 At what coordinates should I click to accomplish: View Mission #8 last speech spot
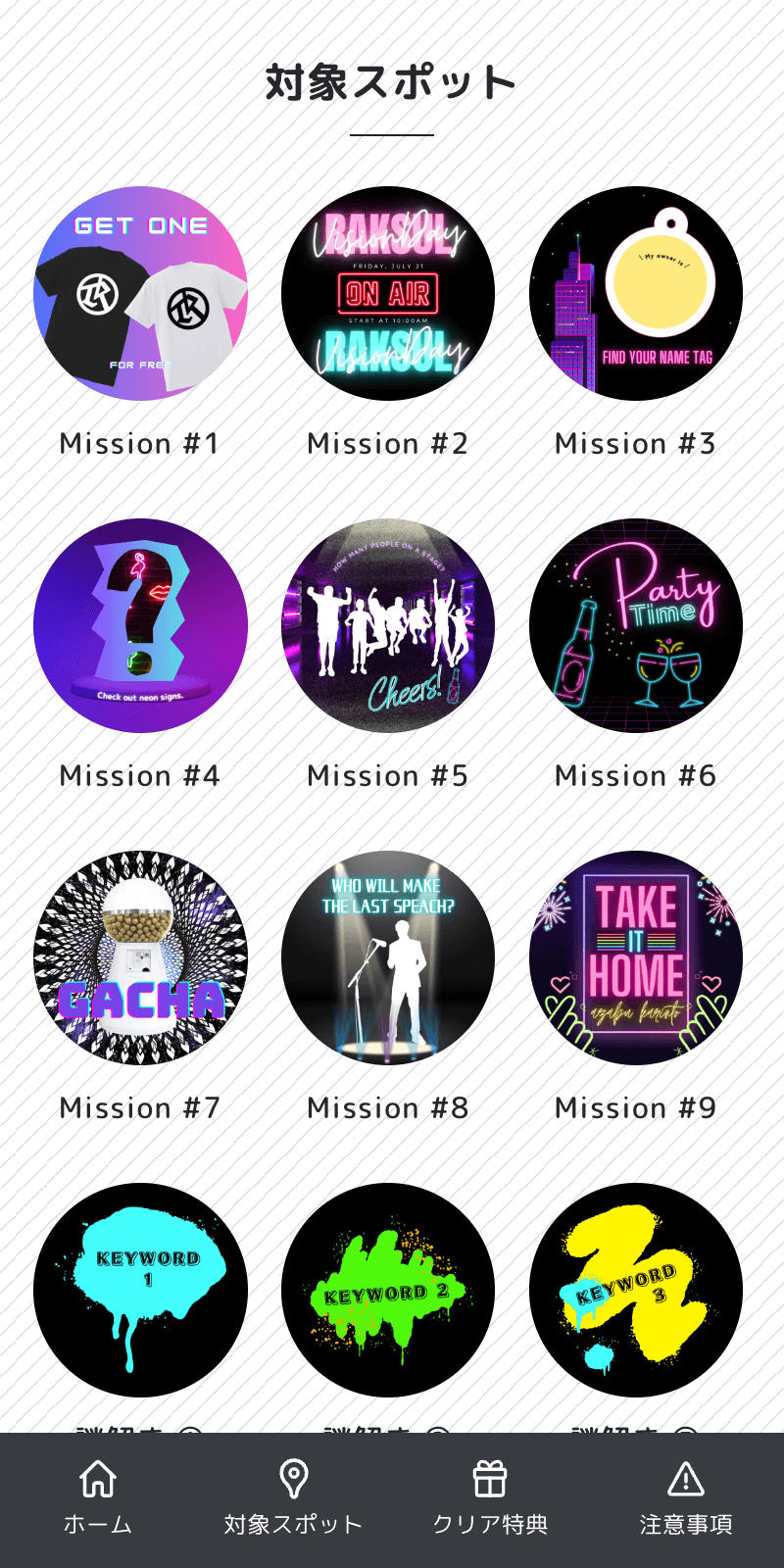tap(388, 957)
